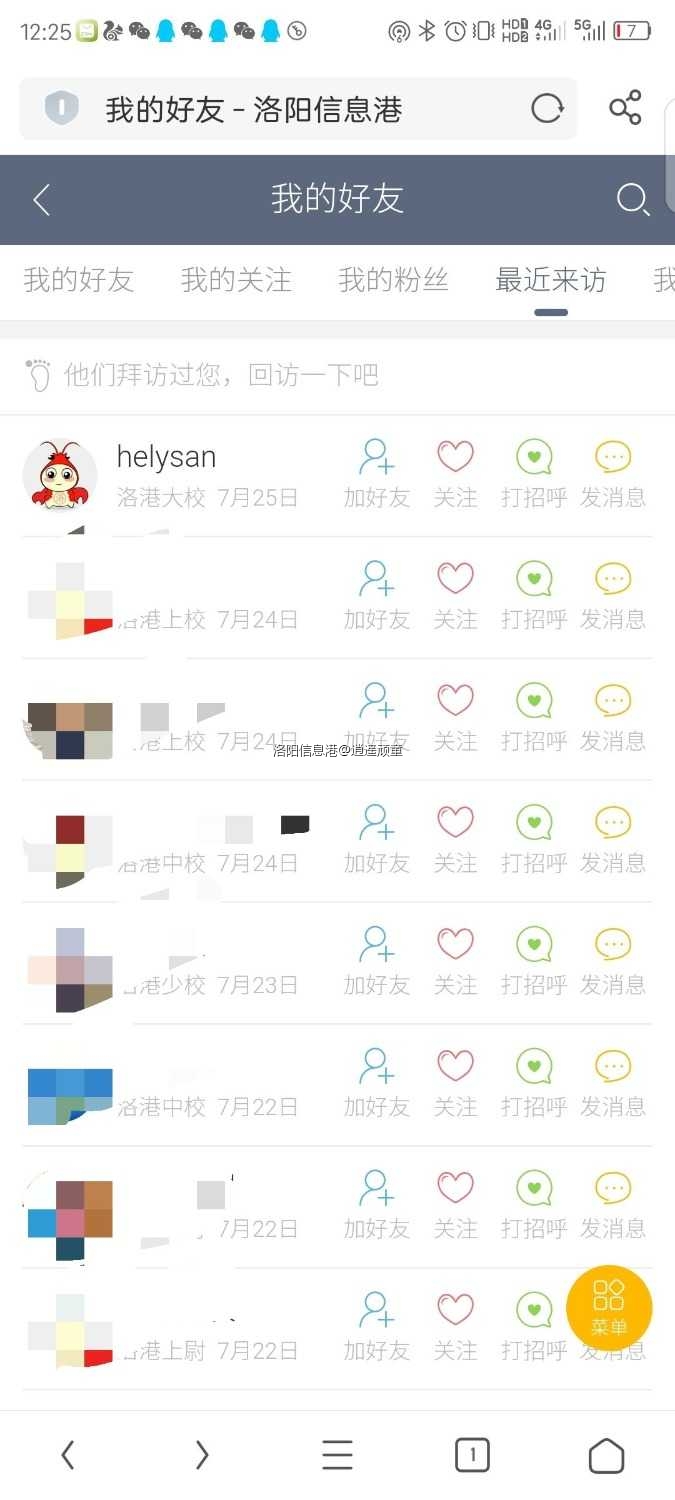The width and height of the screenshot is (675, 1500).
Task: Open the 我的粉丝 tab
Action: 393,281
